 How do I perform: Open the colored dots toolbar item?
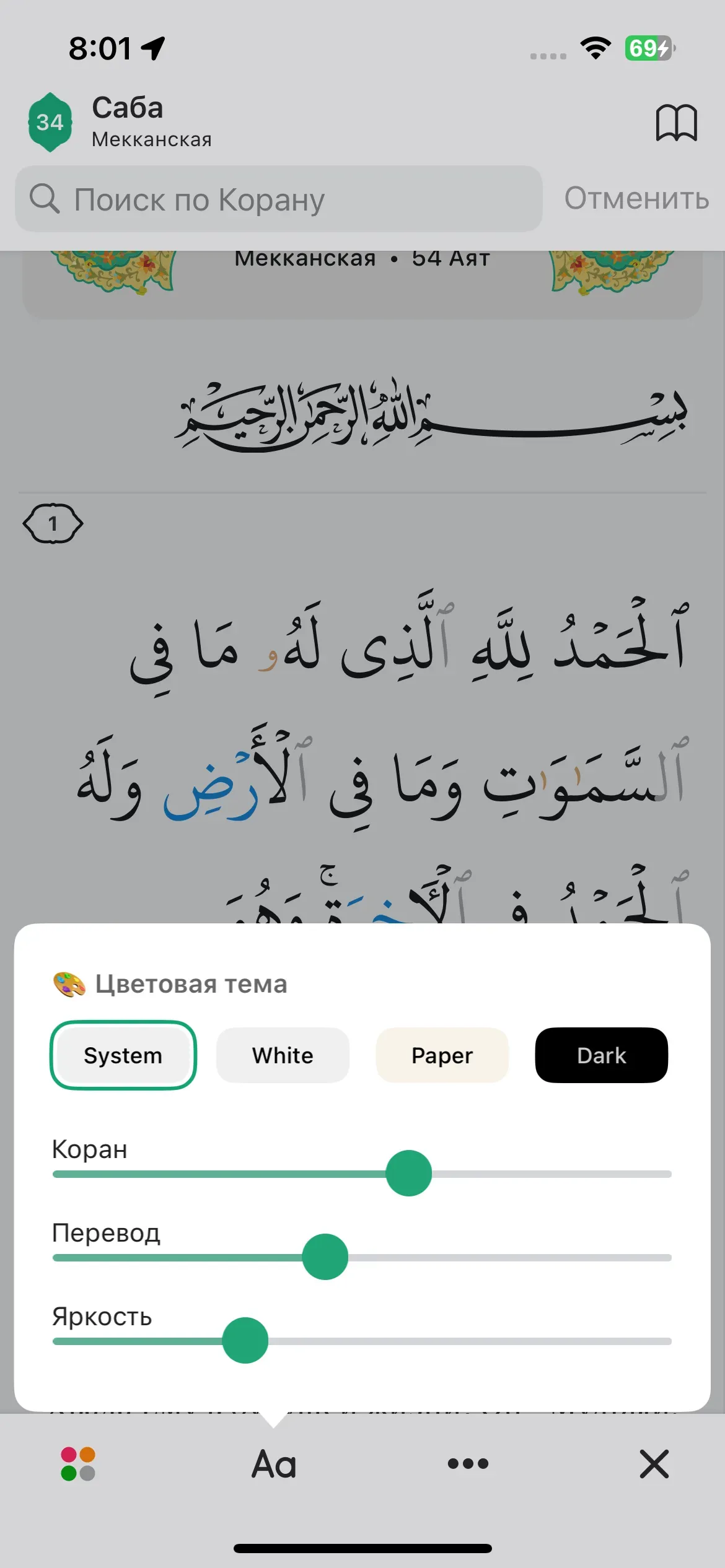[78, 1464]
